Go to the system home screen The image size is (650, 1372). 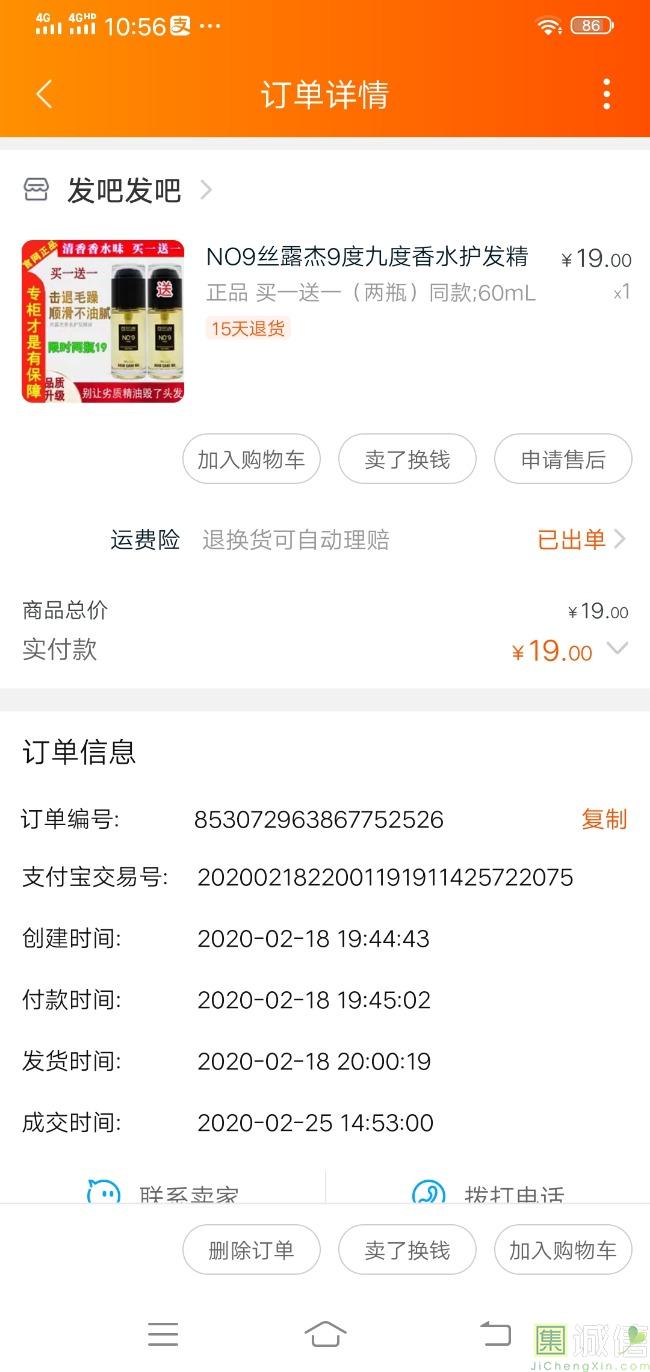point(325,1334)
